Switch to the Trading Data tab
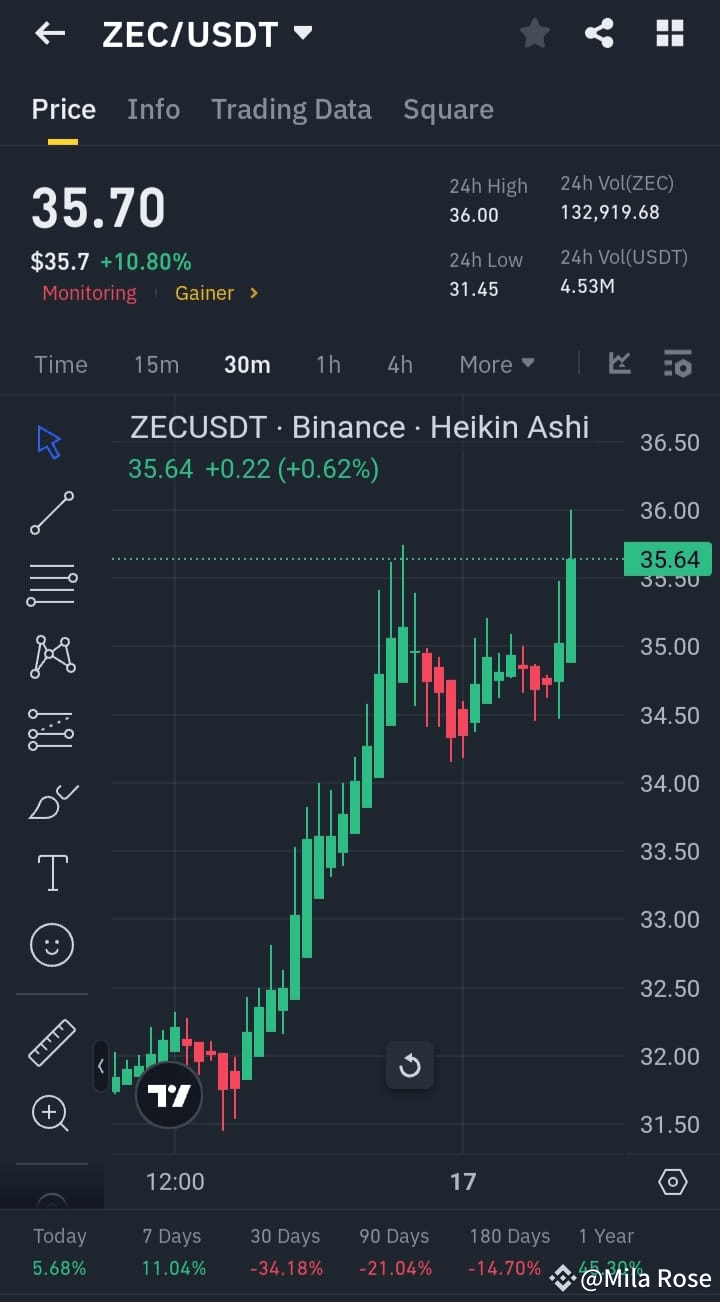Image resolution: width=720 pixels, height=1302 pixels. click(291, 109)
